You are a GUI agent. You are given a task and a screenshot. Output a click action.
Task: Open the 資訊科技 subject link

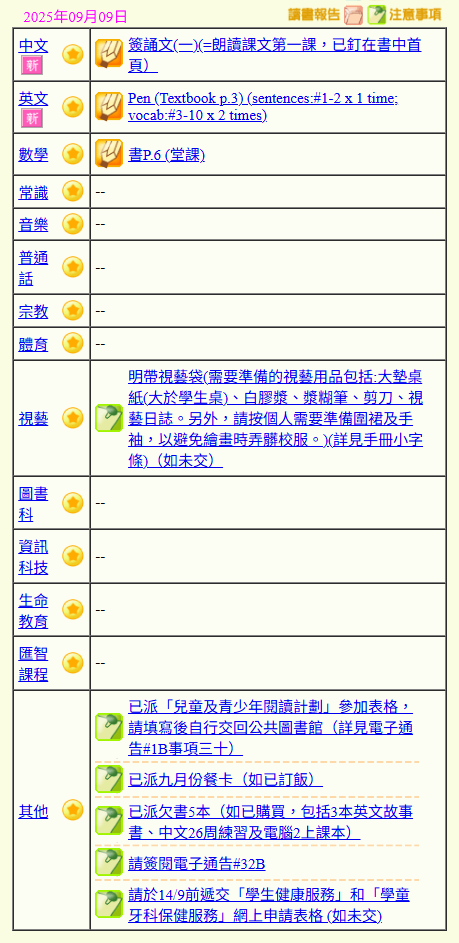(33, 557)
